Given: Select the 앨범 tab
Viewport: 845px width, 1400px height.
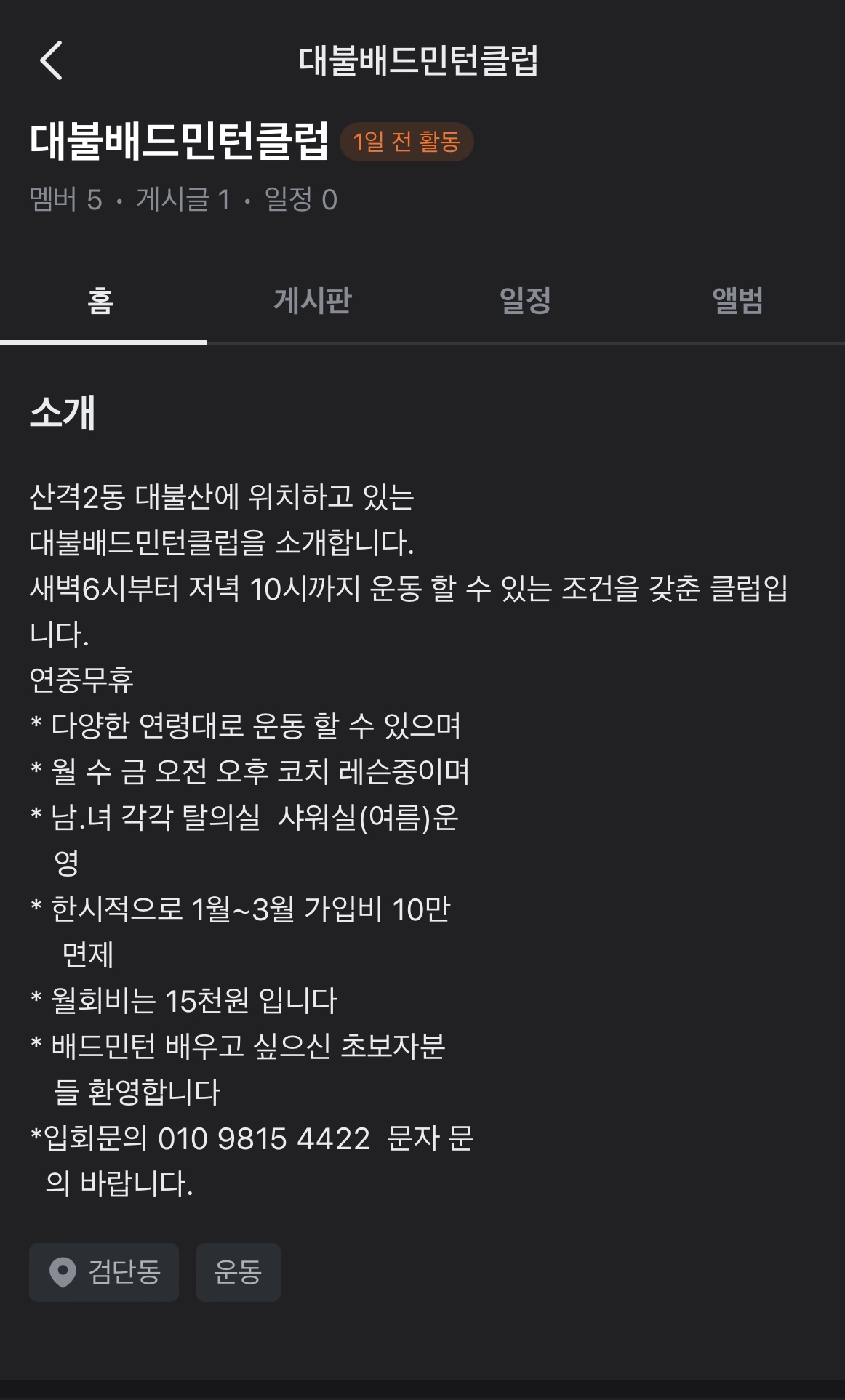Looking at the screenshot, I should coord(738,300).
